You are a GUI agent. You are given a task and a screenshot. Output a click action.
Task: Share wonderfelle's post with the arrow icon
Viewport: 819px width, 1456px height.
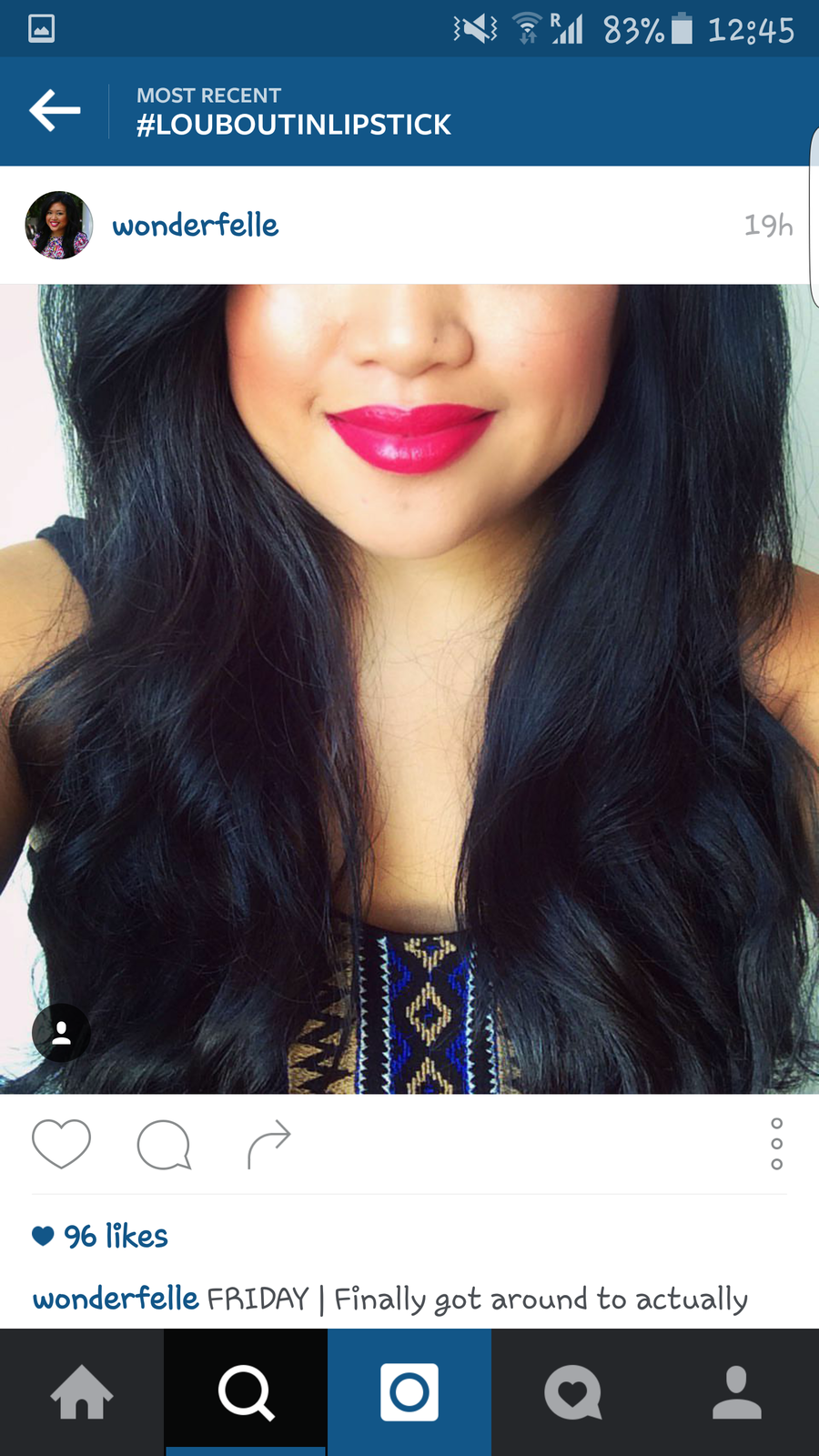[x=268, y=1144]
